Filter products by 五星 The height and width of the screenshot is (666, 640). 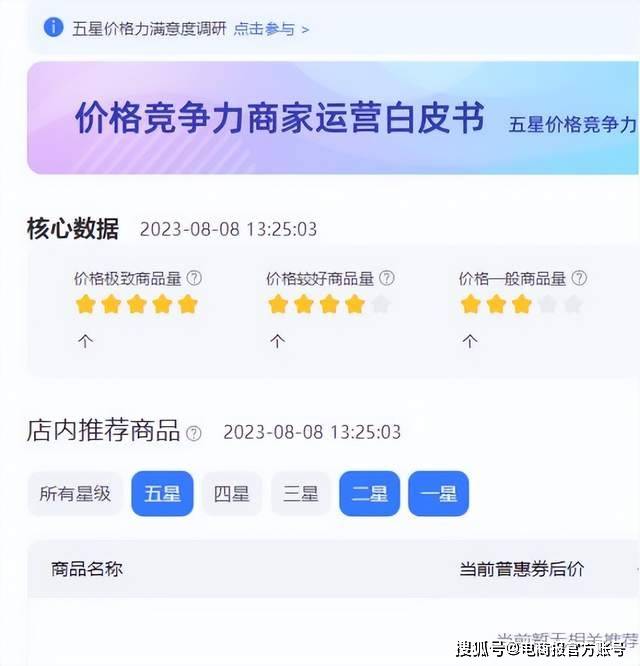point(162,494)
